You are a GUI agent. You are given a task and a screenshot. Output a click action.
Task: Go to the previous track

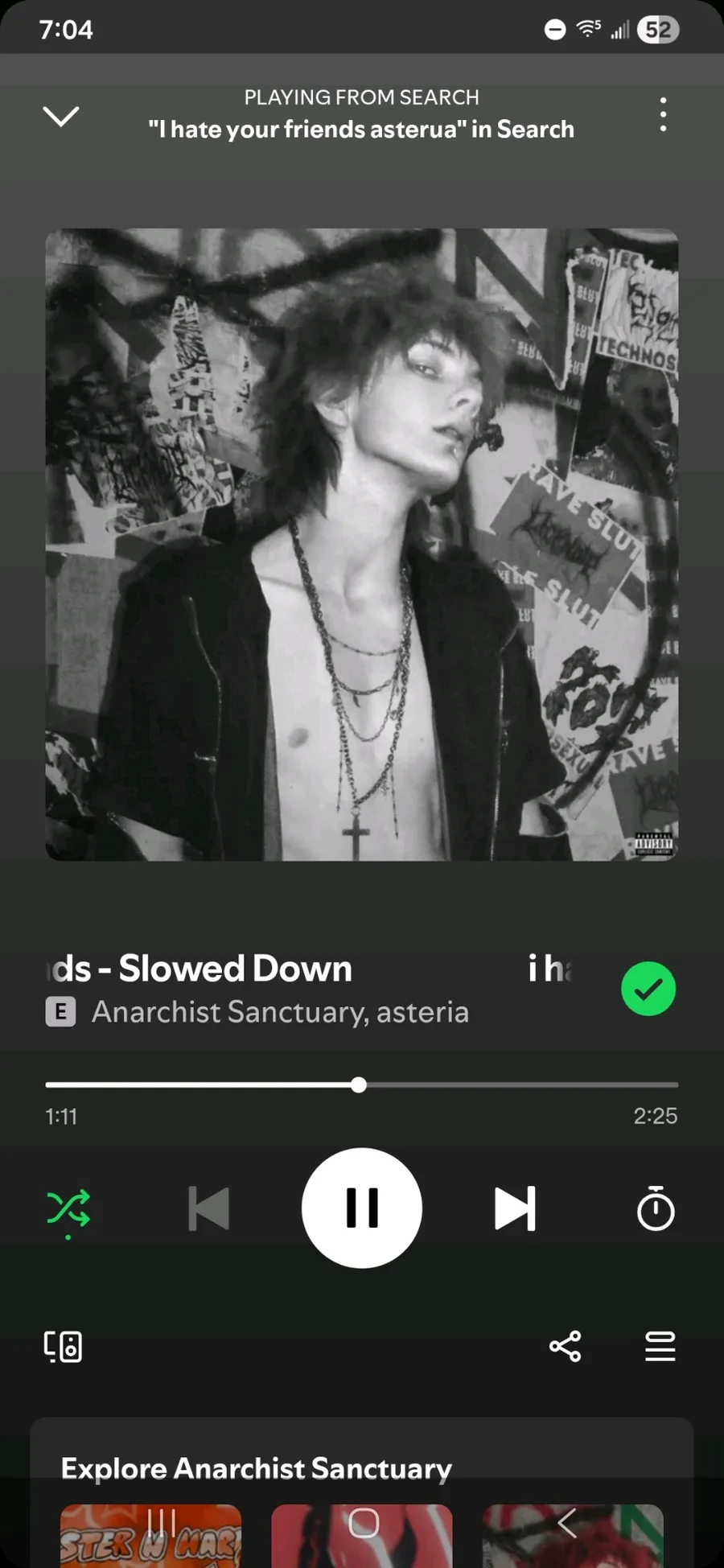pos(209,1208)
